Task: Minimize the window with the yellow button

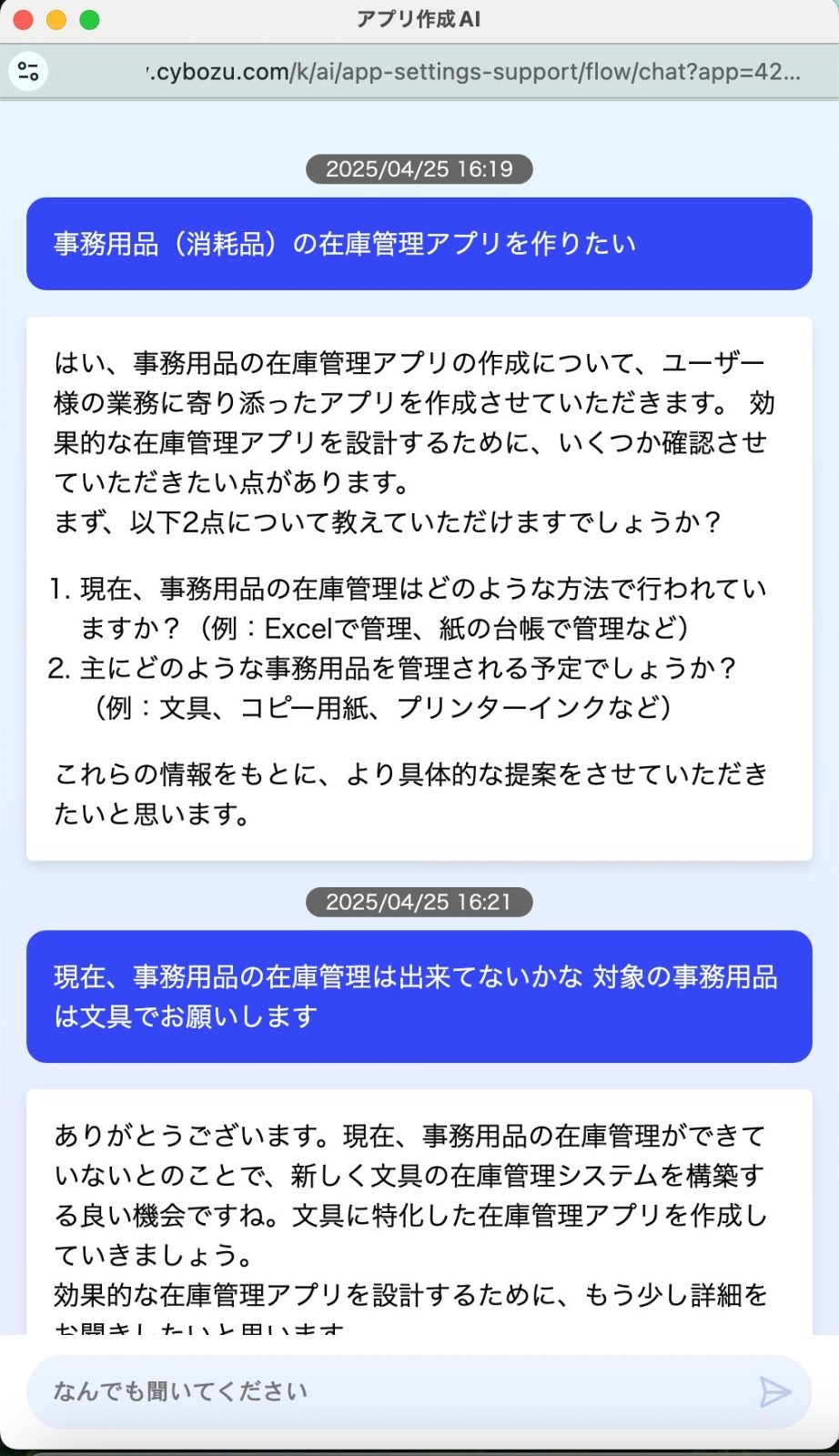Action: point(56,20)
